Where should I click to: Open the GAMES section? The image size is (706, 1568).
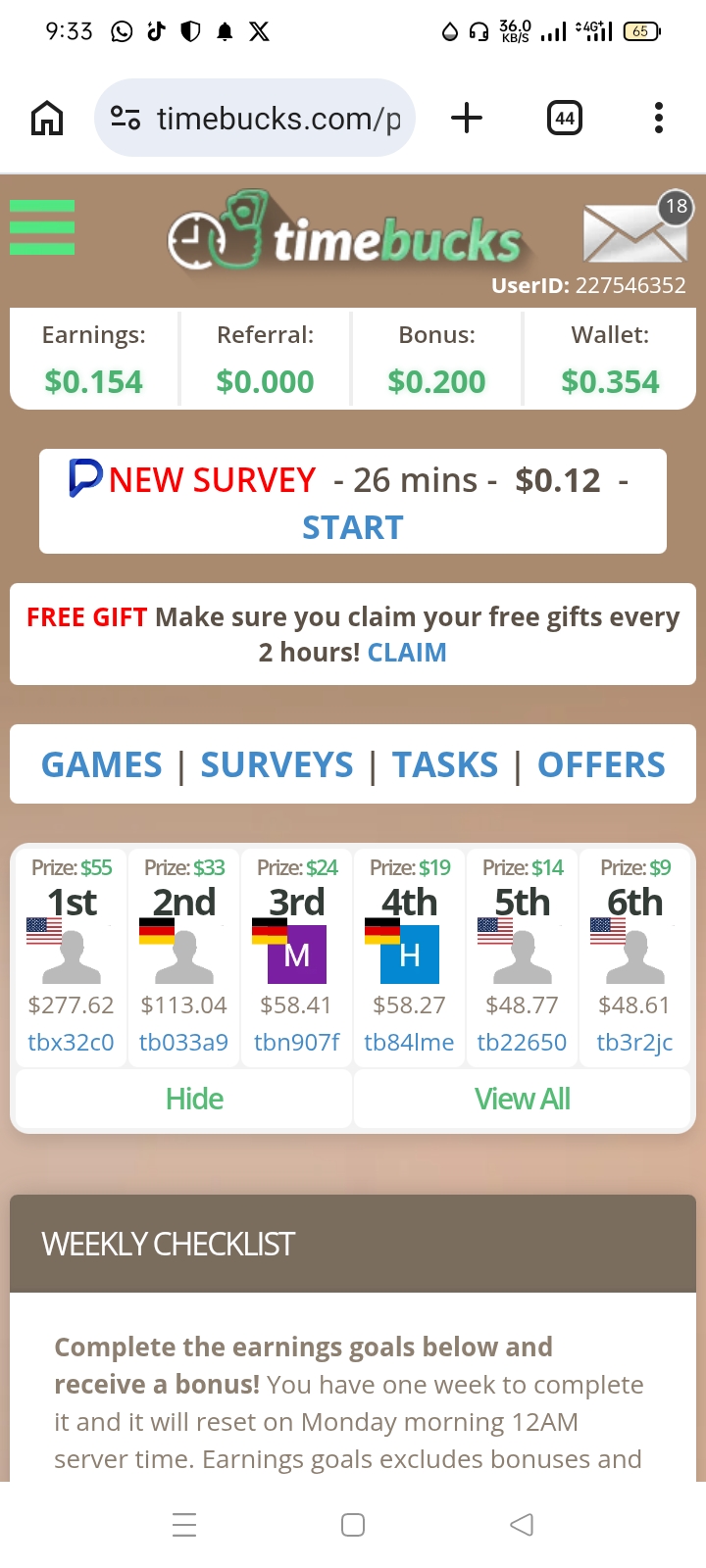[x=102, y=764]
